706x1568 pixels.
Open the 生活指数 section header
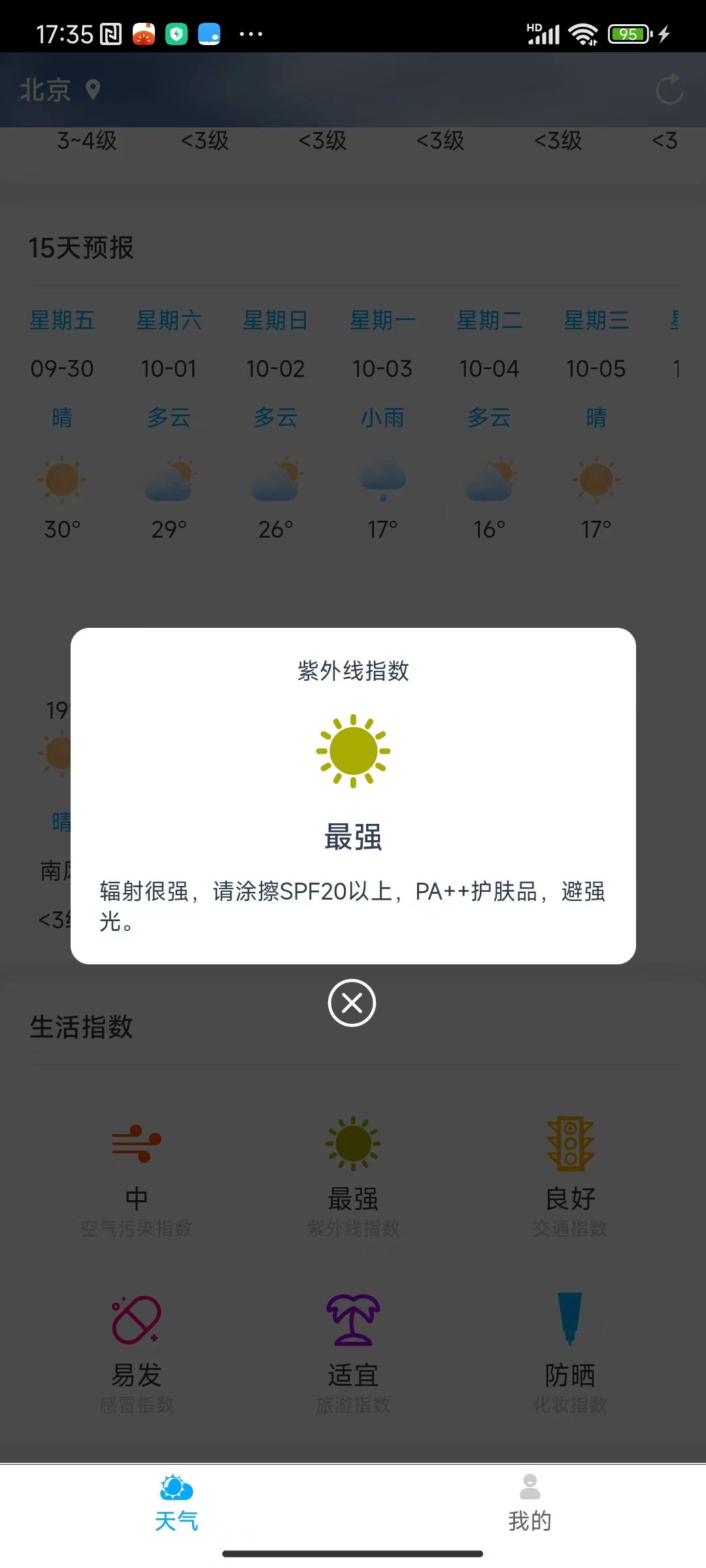[82, 1026]
